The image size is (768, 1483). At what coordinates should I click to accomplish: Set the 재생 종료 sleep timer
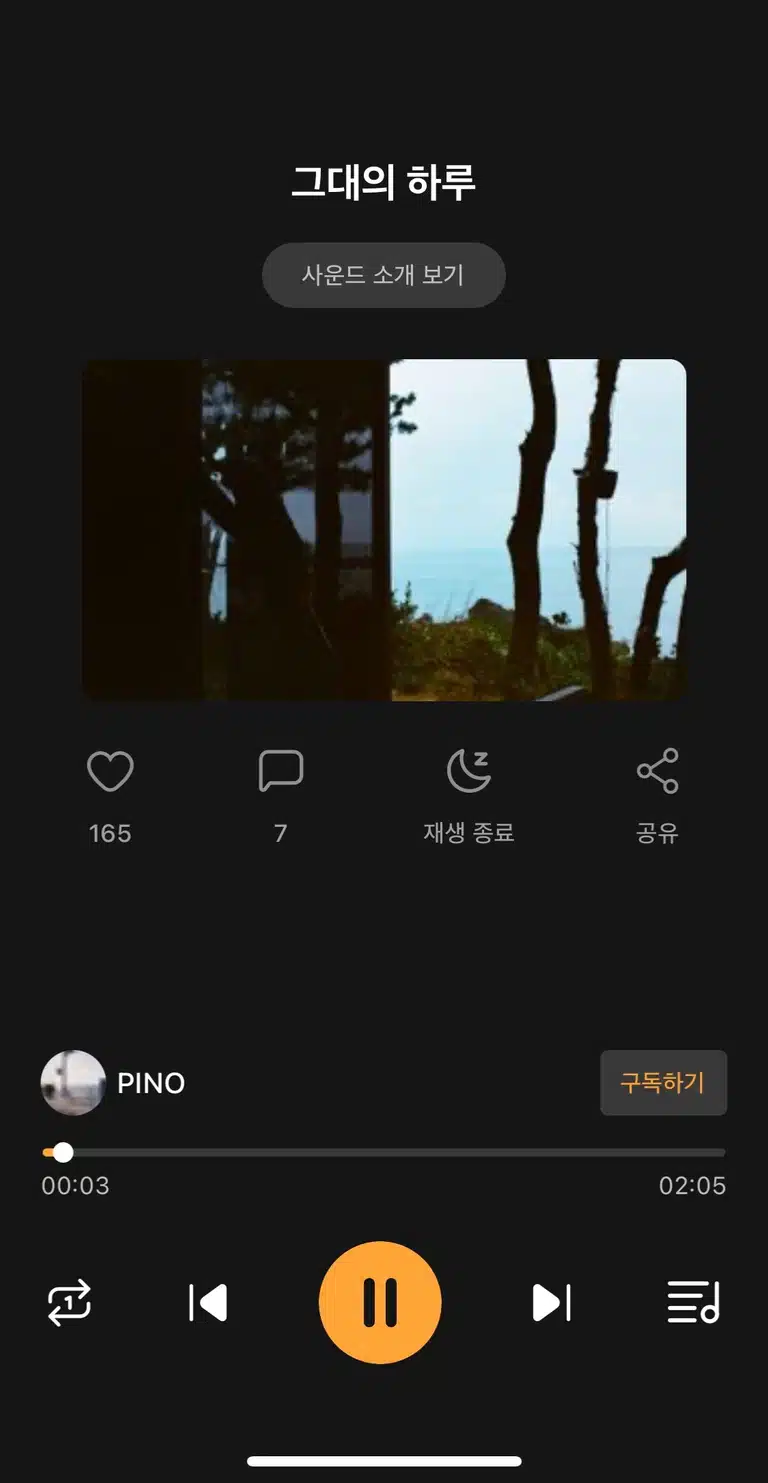[468, 772]
